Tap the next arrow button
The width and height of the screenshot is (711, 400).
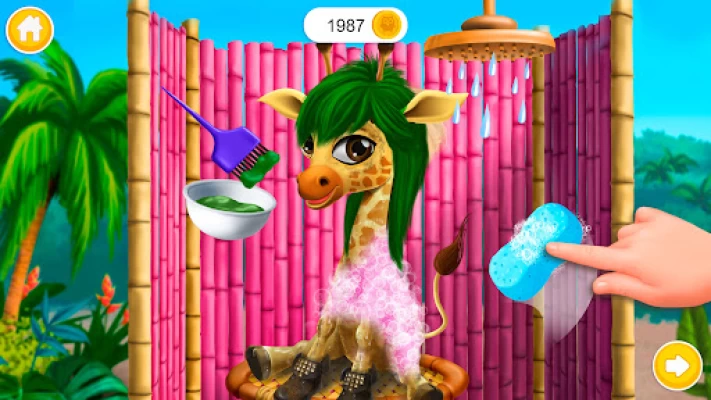(x=677, y=366)
